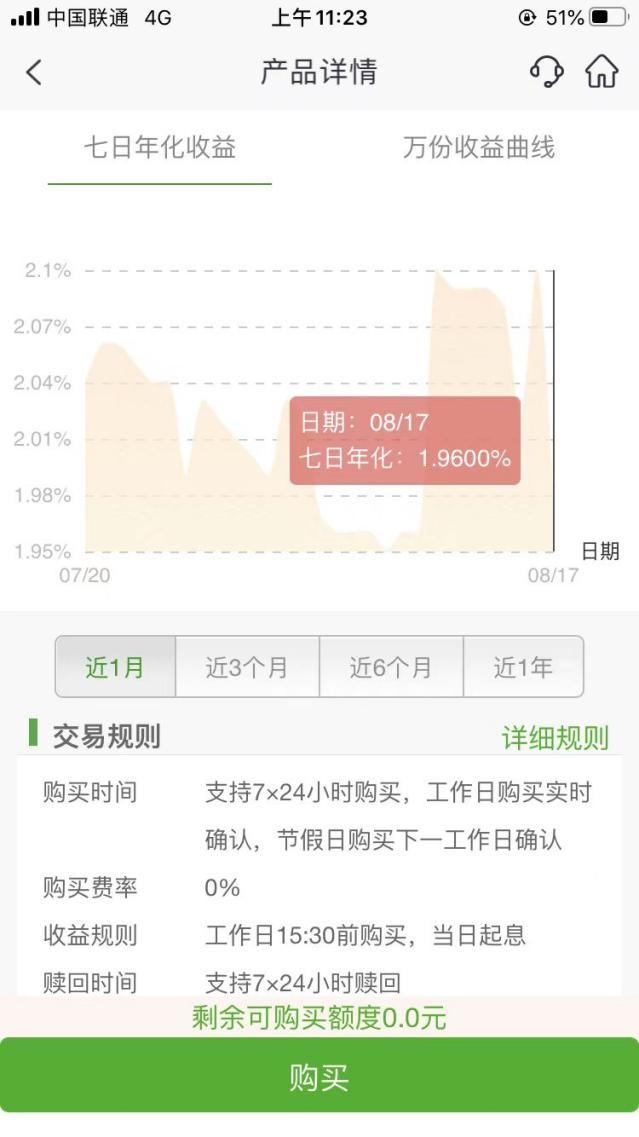Switch to 万份收益曲线 tab
Image resolution: width=639 pixels, height=1137 pixels.
pyautogui.click(x=479, y=148)
